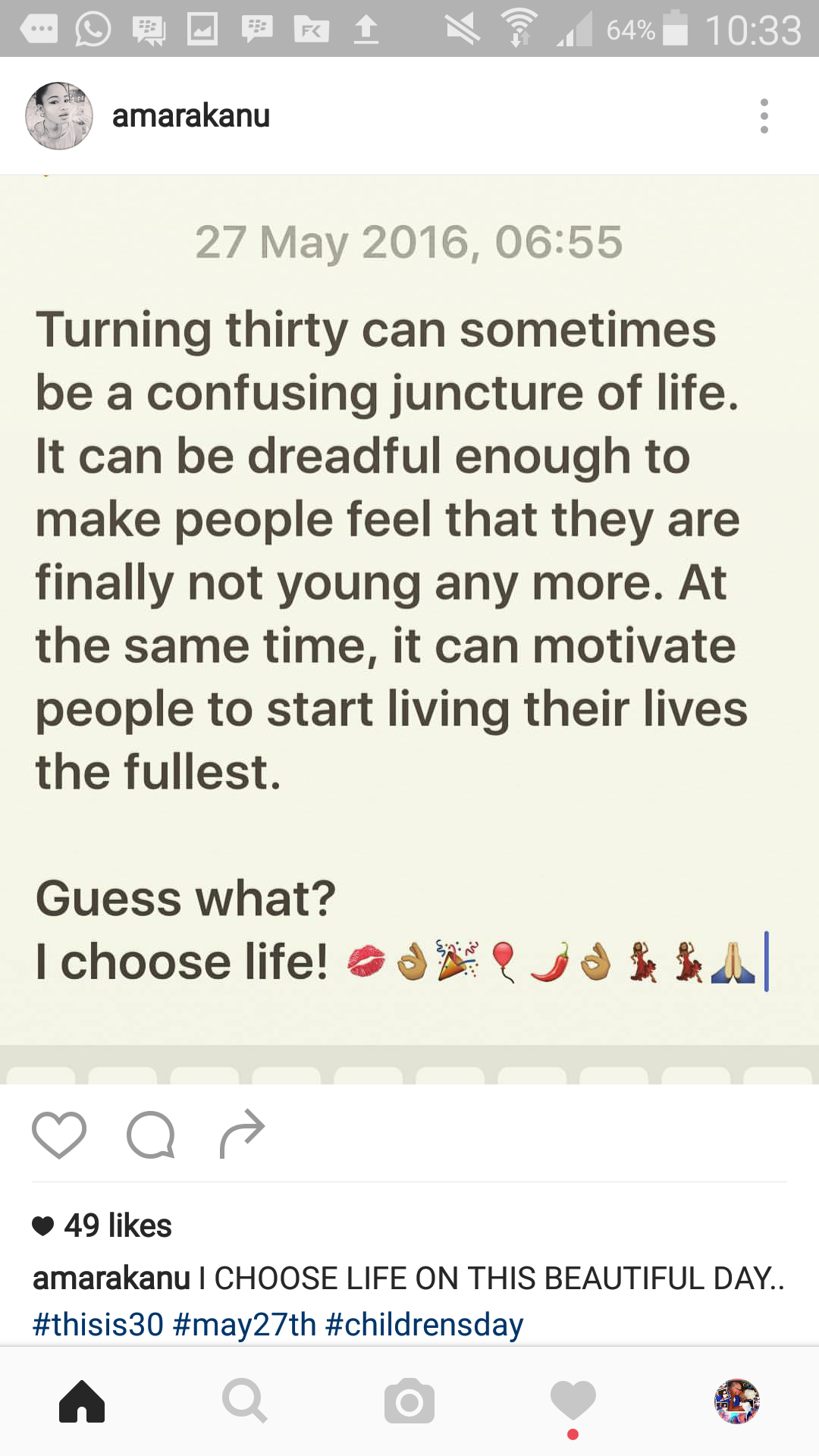Switch to the Search tab
The height and width of the screenshot is (1456, 819).
245,1401
